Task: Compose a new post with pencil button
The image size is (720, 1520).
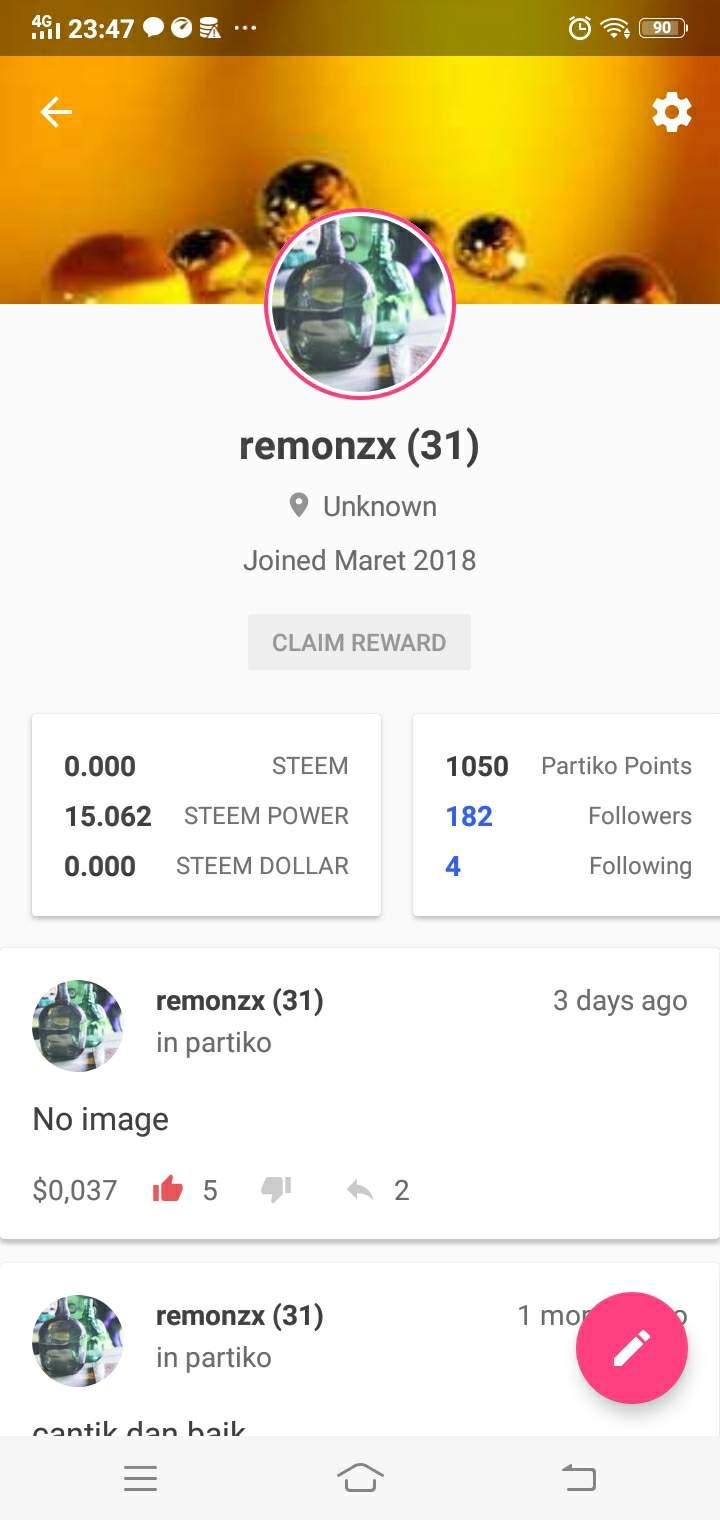Action: tap(631, 1348)
